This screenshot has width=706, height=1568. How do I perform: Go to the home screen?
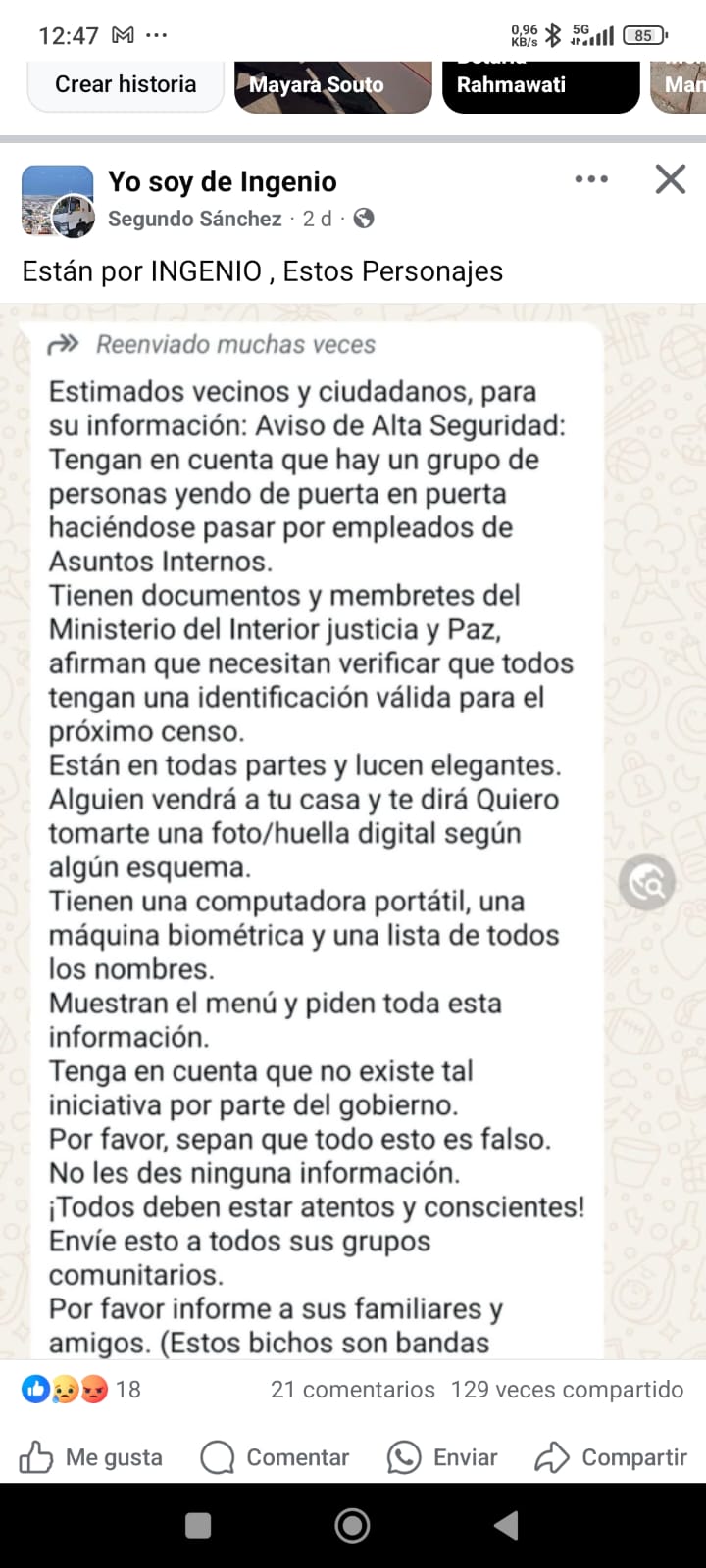click(352, 1525)
